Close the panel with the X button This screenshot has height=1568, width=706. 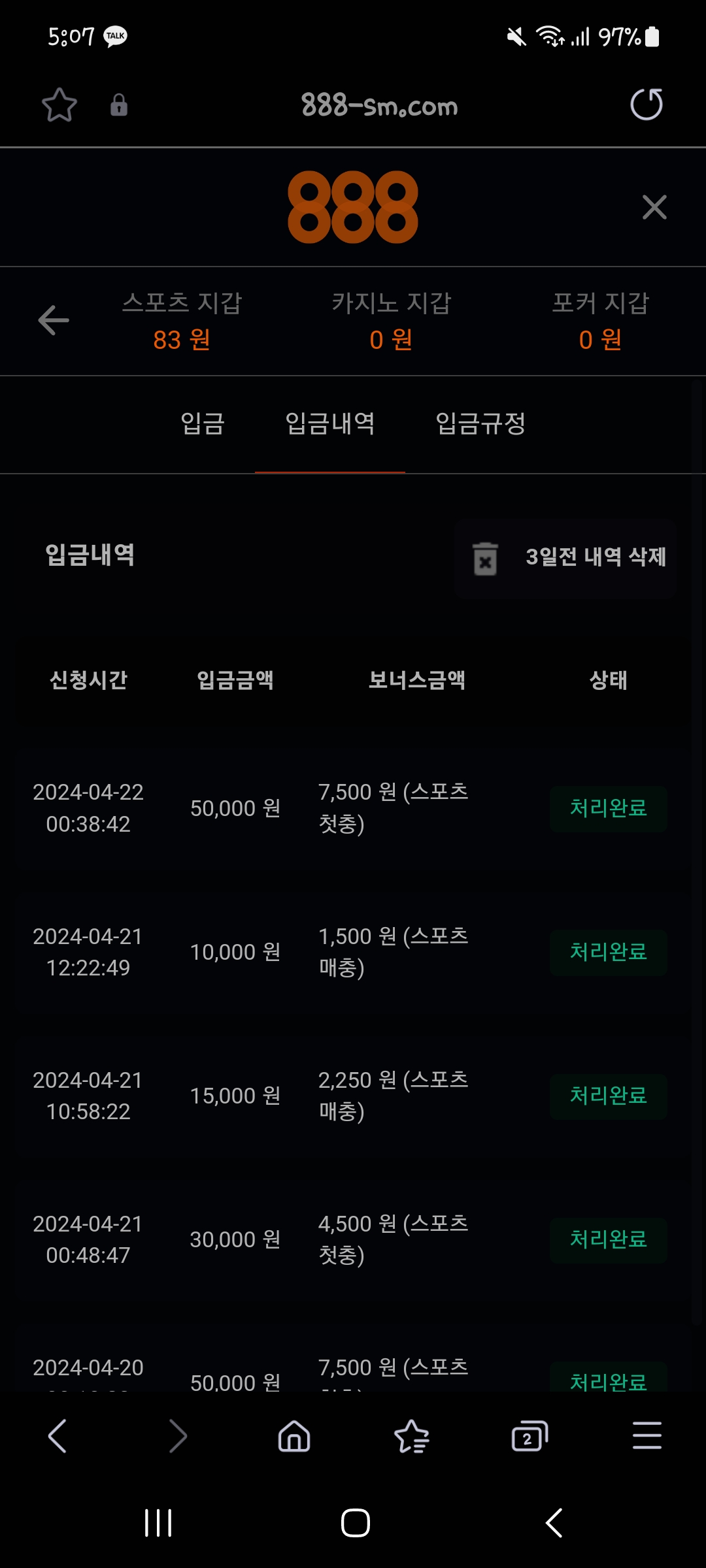654,207
